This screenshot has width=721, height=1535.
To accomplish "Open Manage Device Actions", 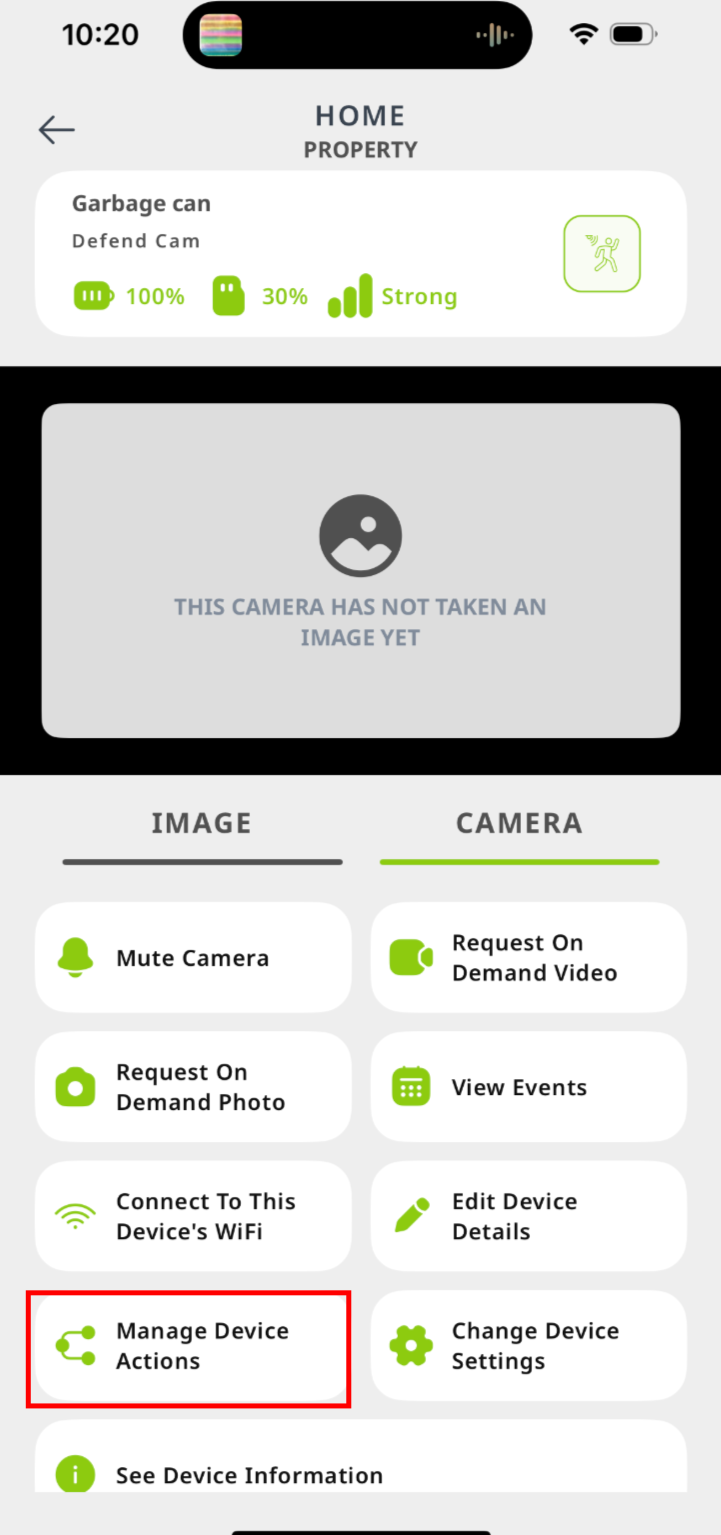I will (x=190, y=1346).
